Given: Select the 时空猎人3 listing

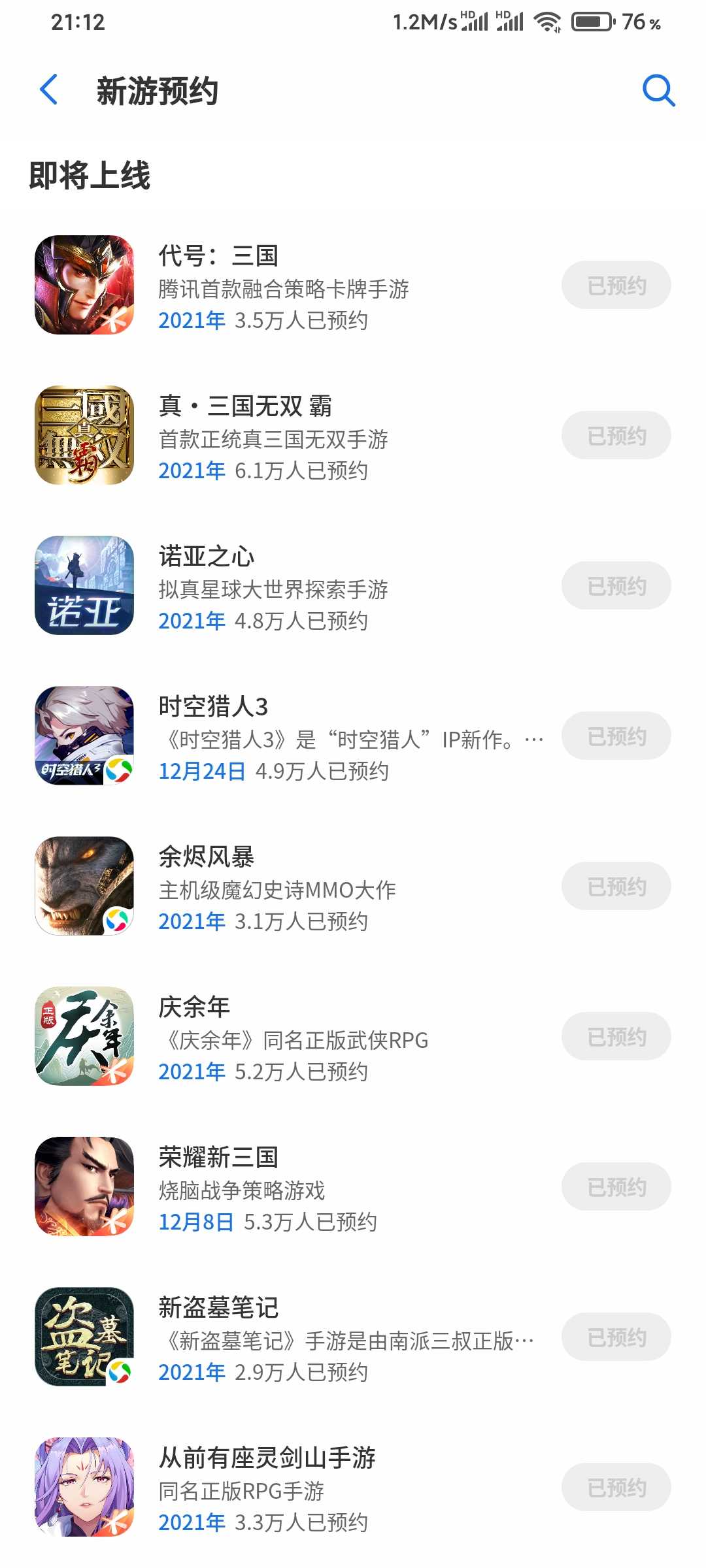Looking at the screenshot, I should pos(281,737).
